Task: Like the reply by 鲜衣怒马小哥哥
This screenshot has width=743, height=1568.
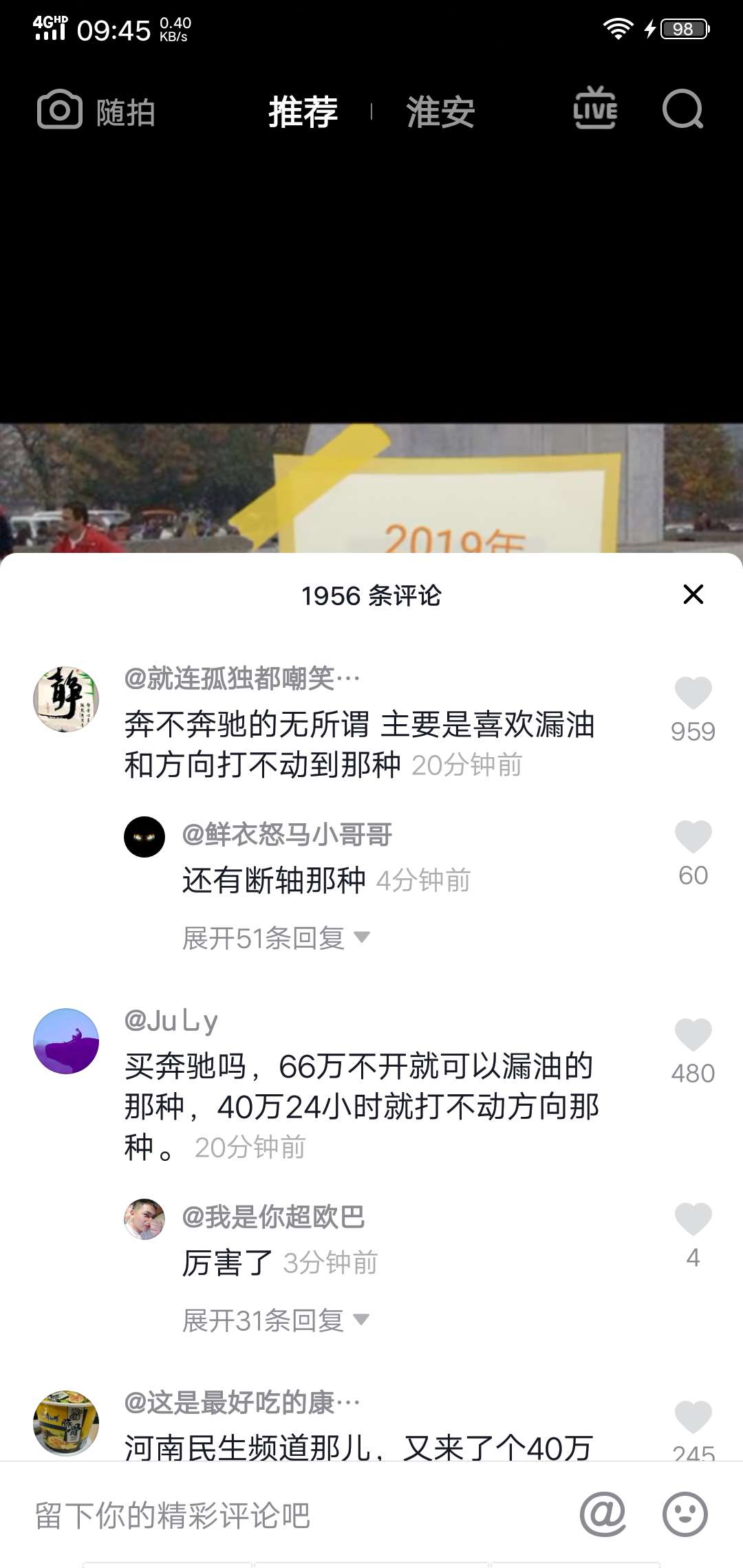Action: click(x=693, y=837)
